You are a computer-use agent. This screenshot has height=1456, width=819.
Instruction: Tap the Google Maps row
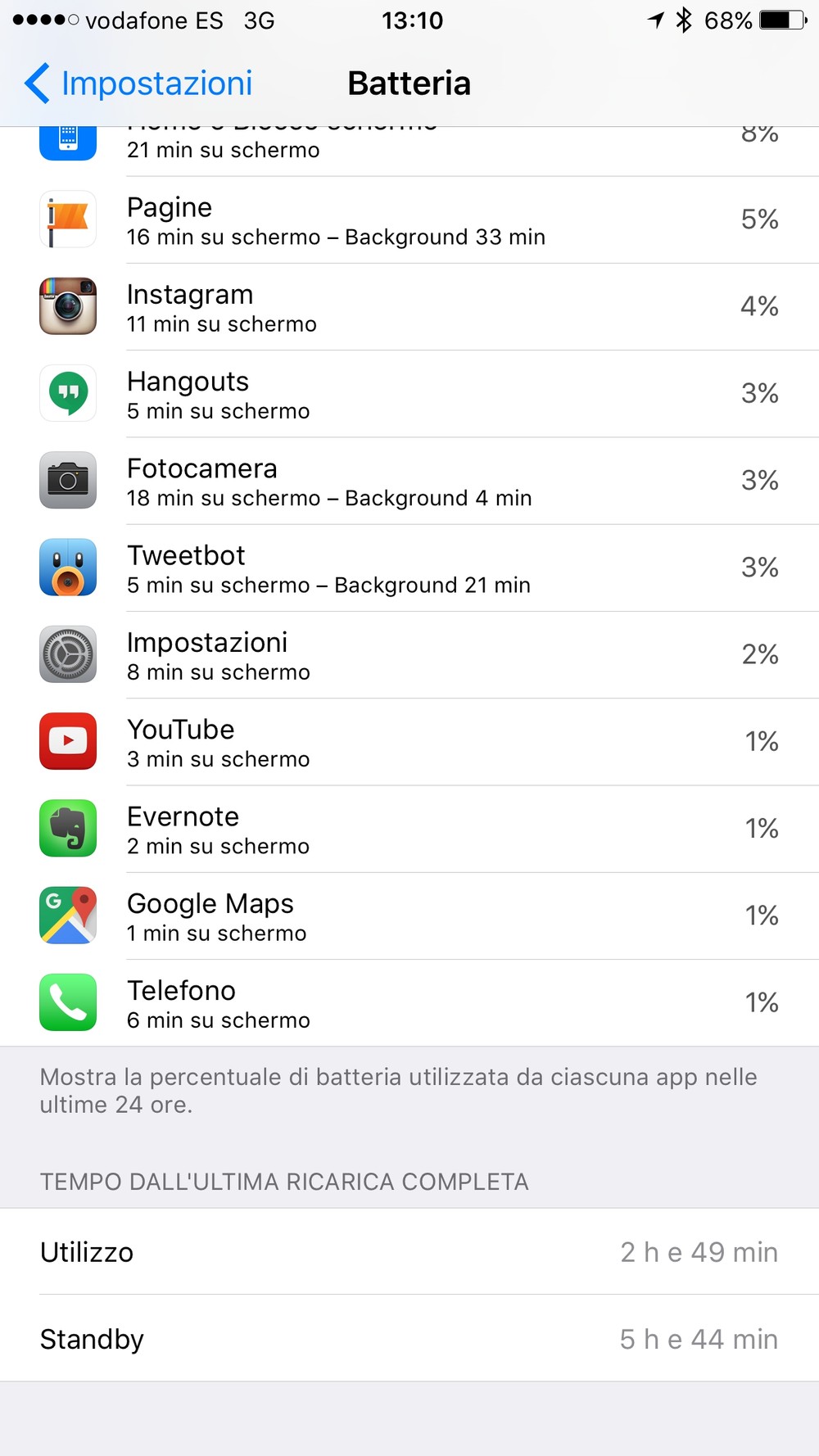(x=409, y=916)
